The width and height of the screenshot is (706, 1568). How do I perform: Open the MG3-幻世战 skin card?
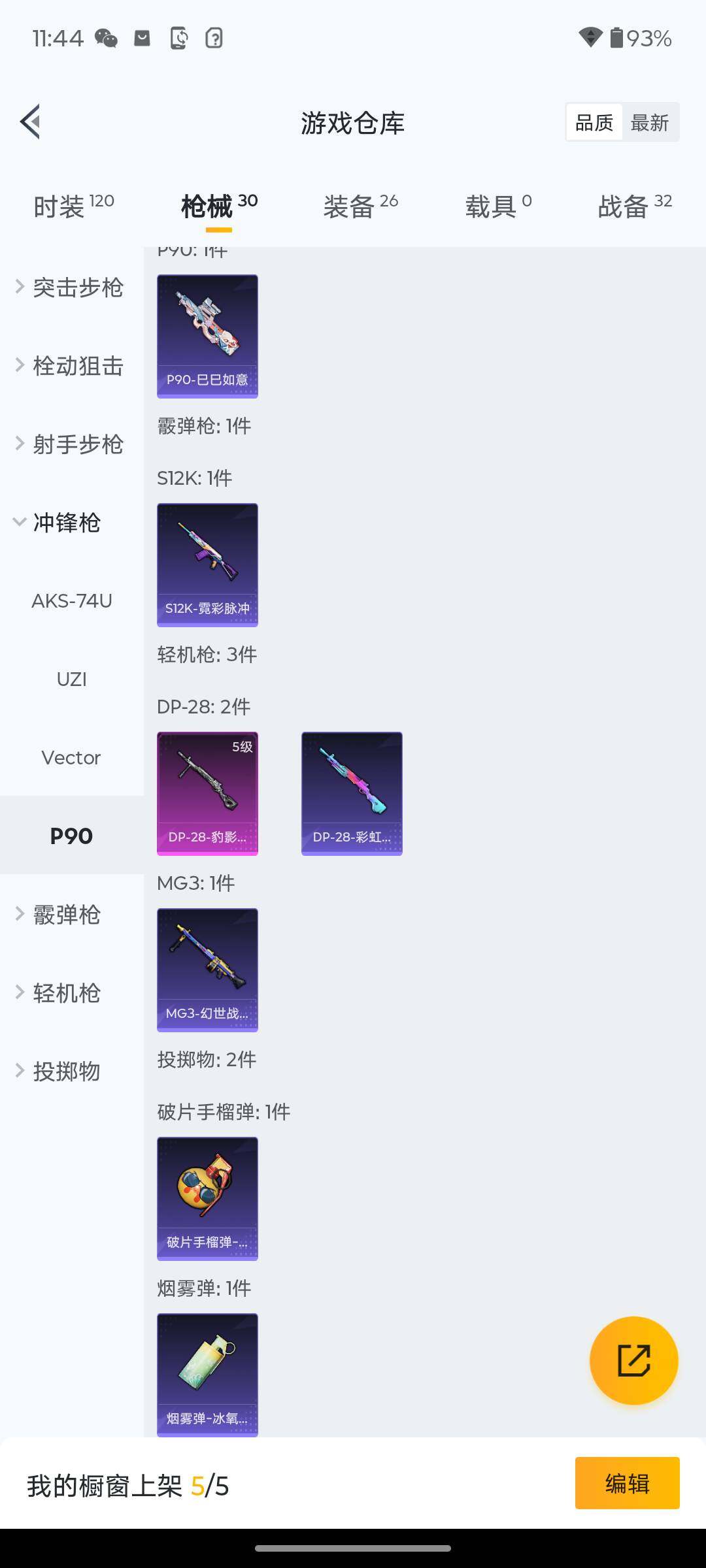click(x=207, y=970)
